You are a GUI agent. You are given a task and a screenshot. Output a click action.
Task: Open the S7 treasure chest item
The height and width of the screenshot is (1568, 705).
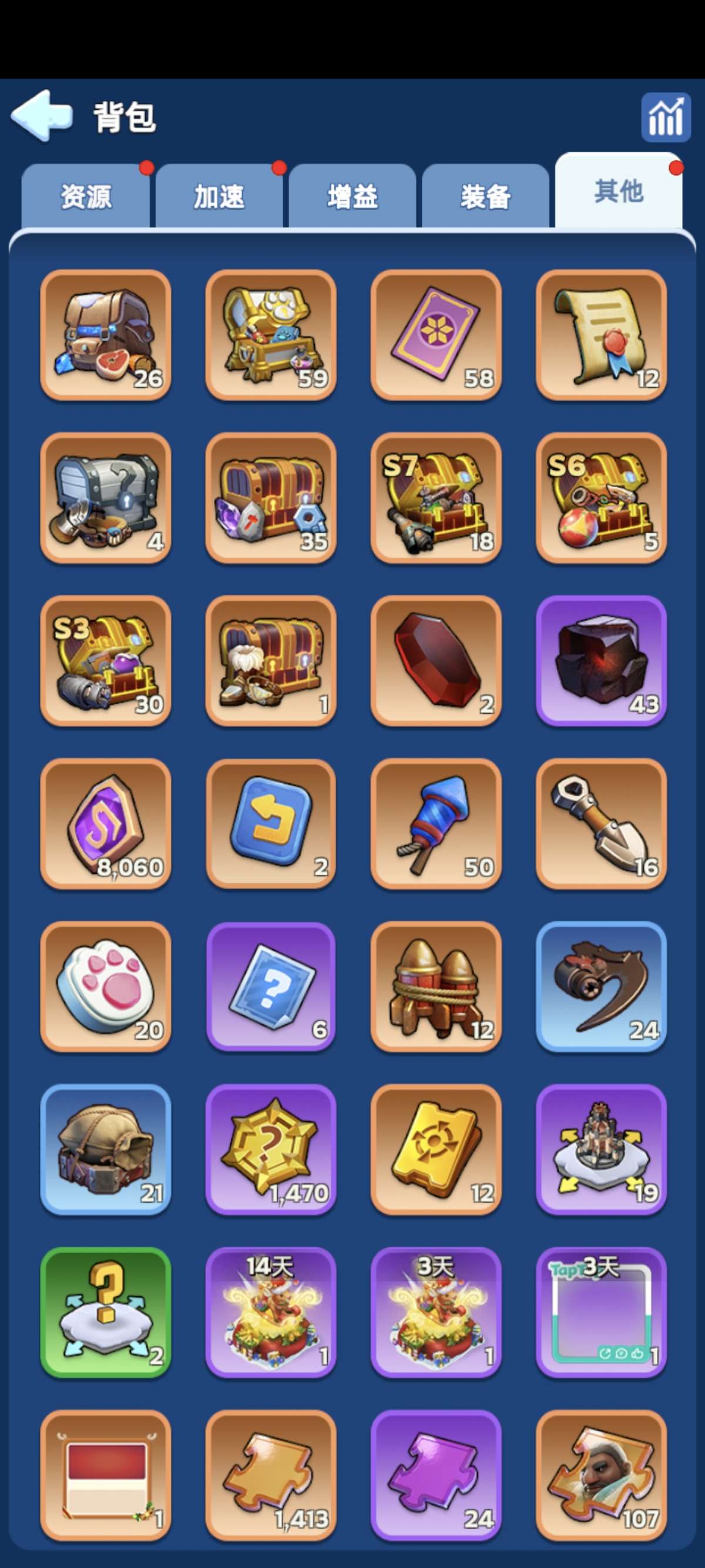coord(436,498)
